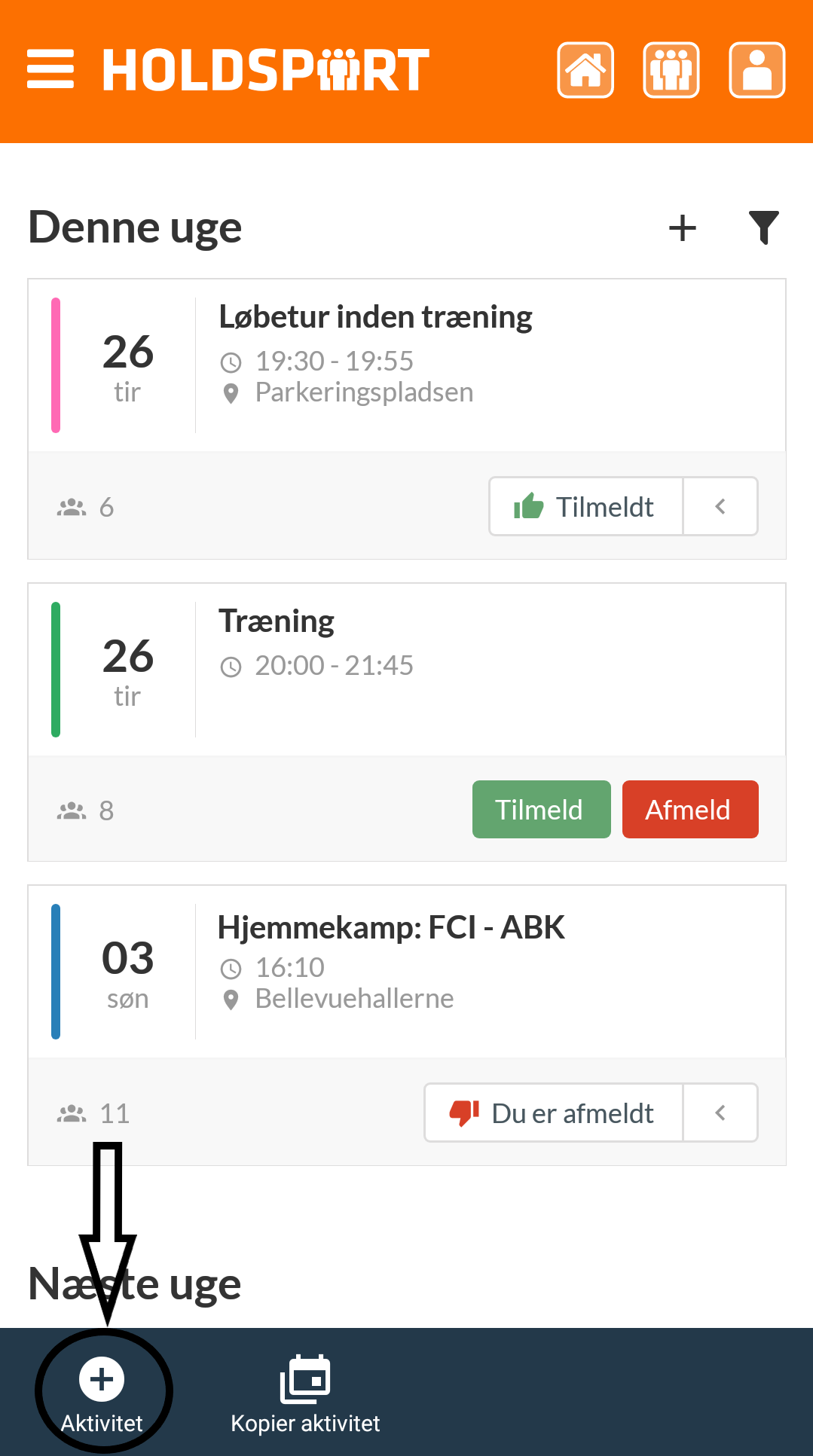Create a new Aktivitet from bottom bar
The height and width of the screenshot is (1456, 813).
(102, 1394)
